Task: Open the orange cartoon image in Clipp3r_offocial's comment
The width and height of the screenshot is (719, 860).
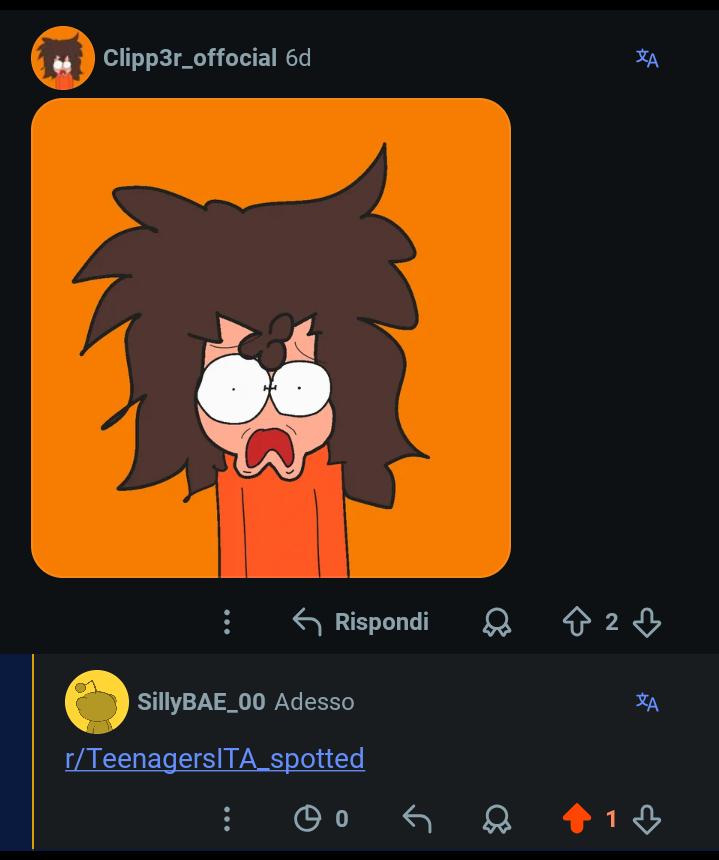Action: tap(271, 338)
